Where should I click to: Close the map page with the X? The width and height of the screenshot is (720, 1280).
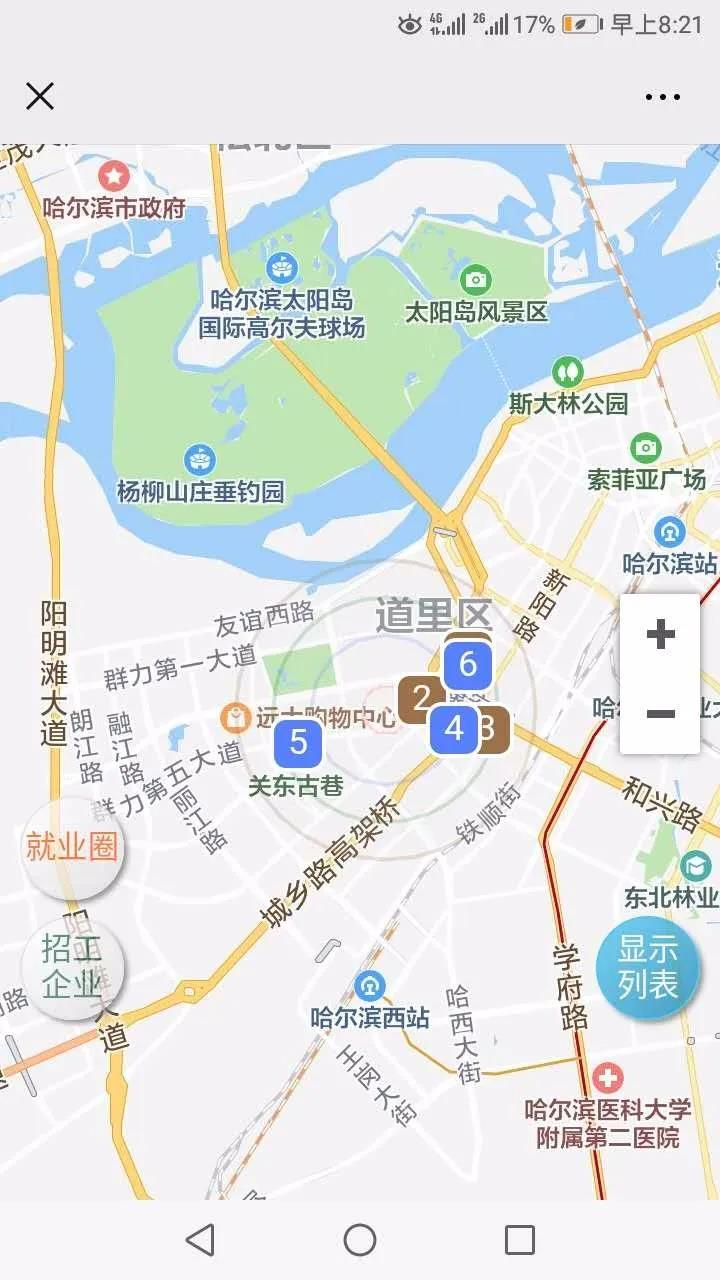point(40,96)
